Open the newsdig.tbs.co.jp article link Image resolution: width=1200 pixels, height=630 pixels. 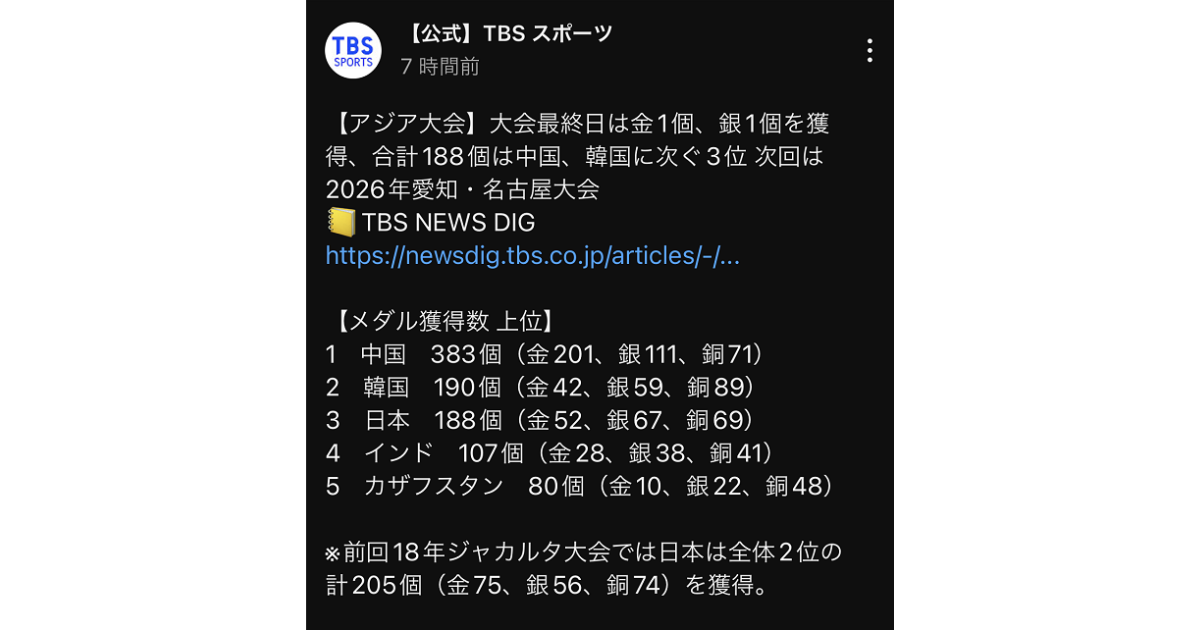(532, 255)
